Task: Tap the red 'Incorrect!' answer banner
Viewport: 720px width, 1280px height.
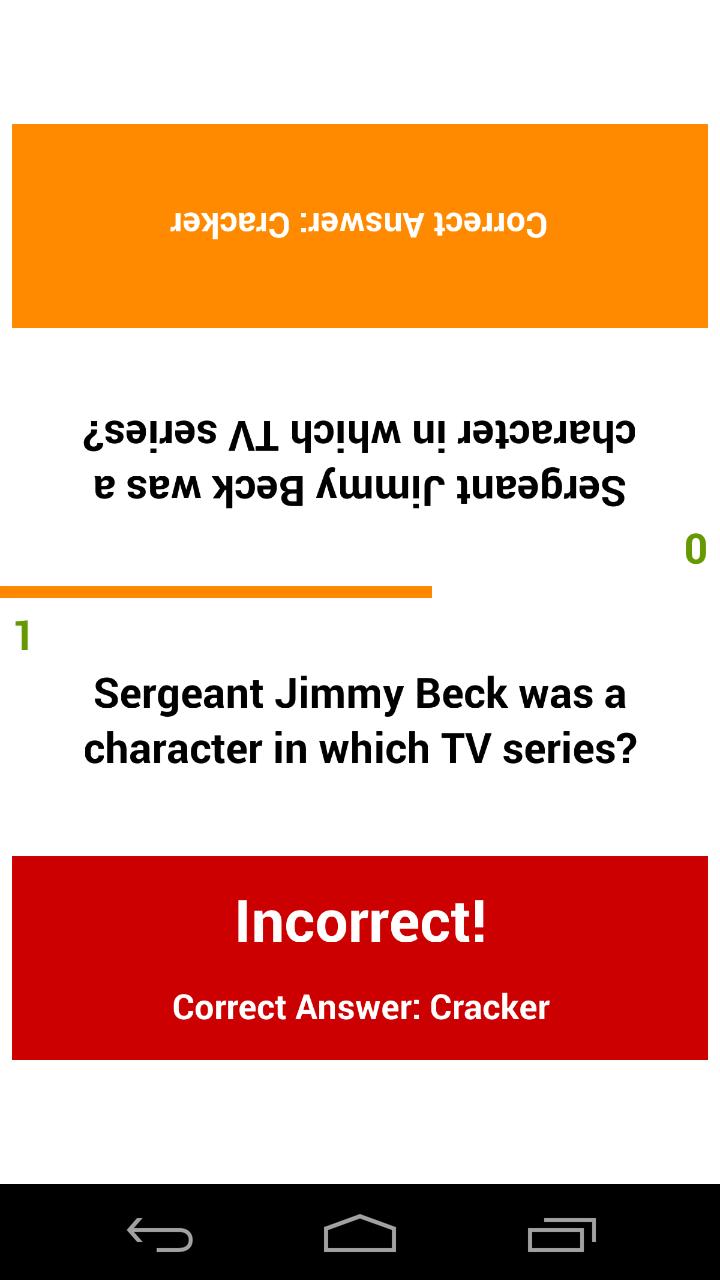Action: [x=360, y=955]
